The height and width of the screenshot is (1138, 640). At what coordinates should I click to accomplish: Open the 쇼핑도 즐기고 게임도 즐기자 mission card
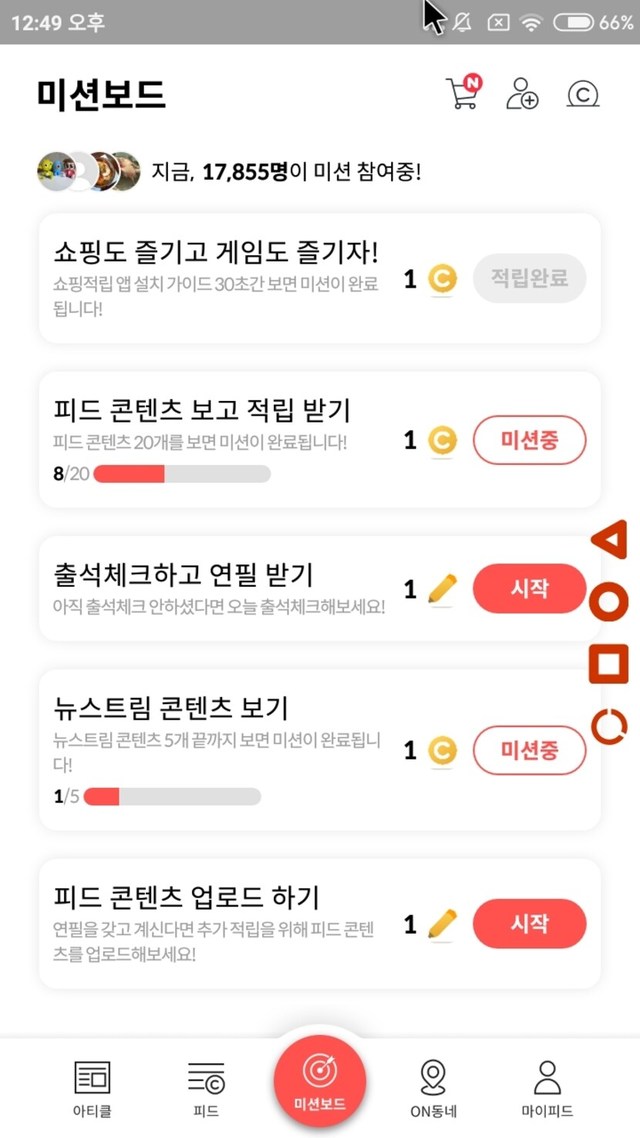point(220,277)
